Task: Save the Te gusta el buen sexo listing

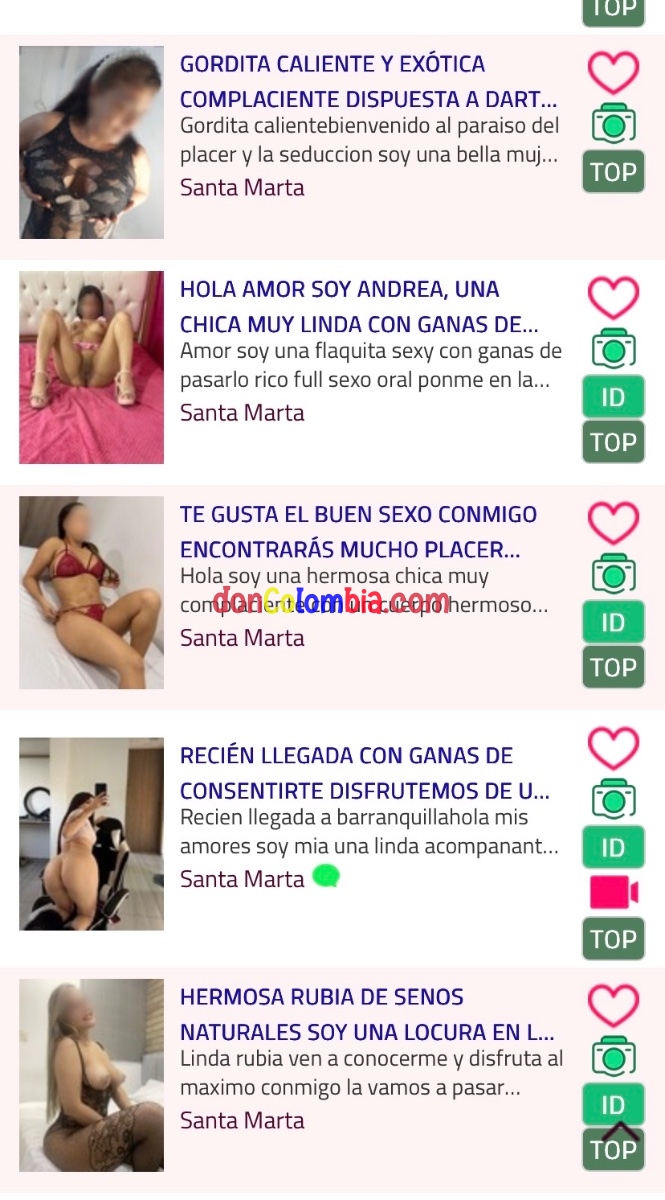Action: (x=612, y=523)
